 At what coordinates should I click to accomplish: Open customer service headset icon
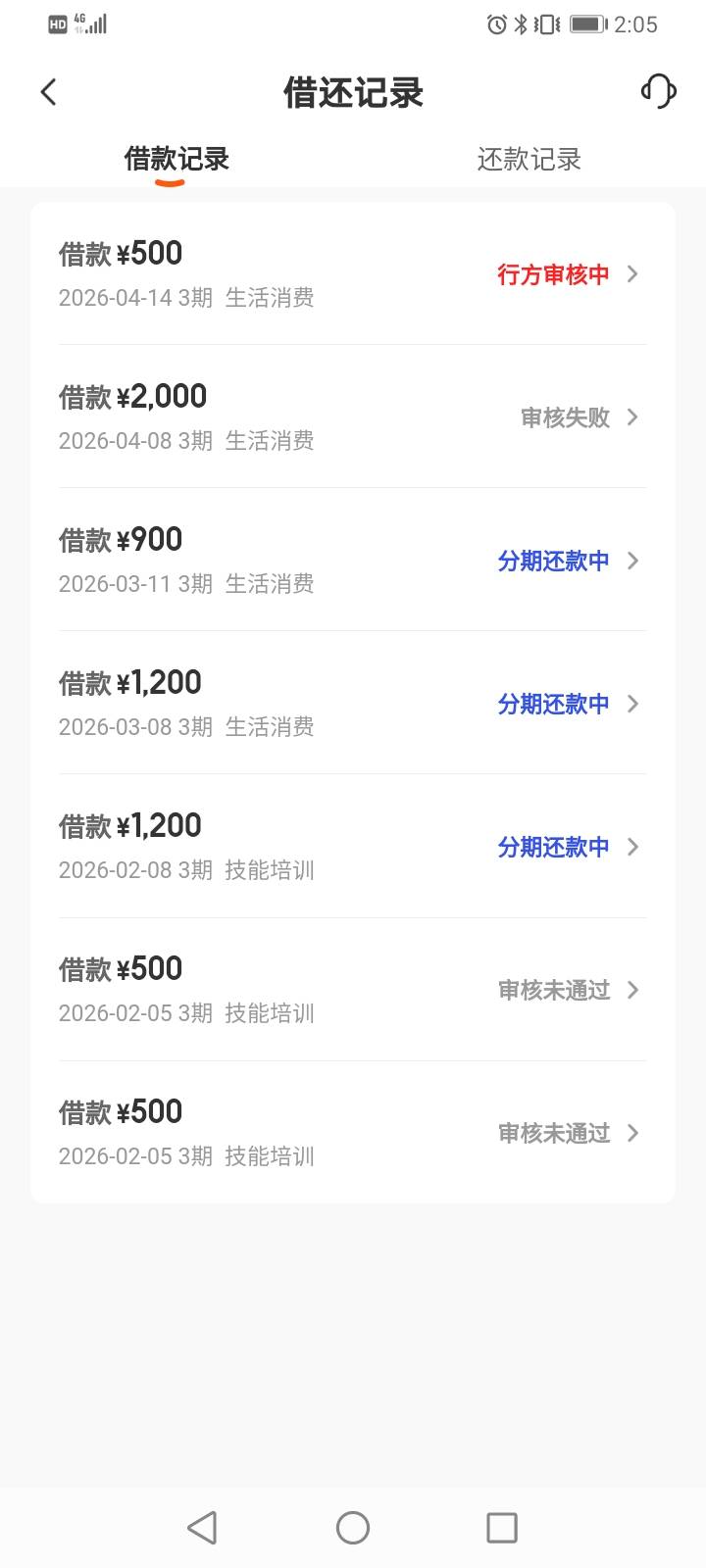[x=658, y=91]
